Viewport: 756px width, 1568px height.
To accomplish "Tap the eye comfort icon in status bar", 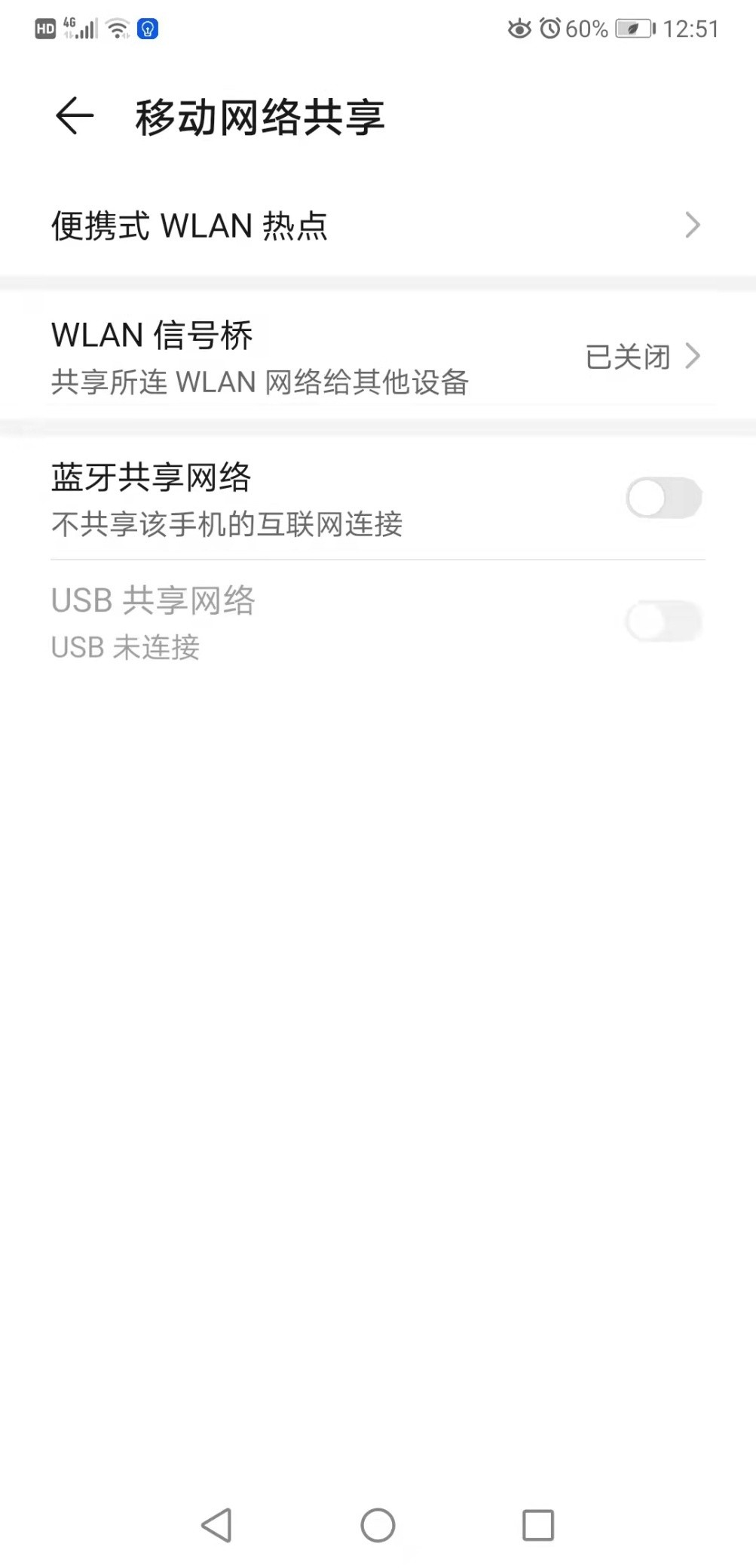I will pos(519,29).
